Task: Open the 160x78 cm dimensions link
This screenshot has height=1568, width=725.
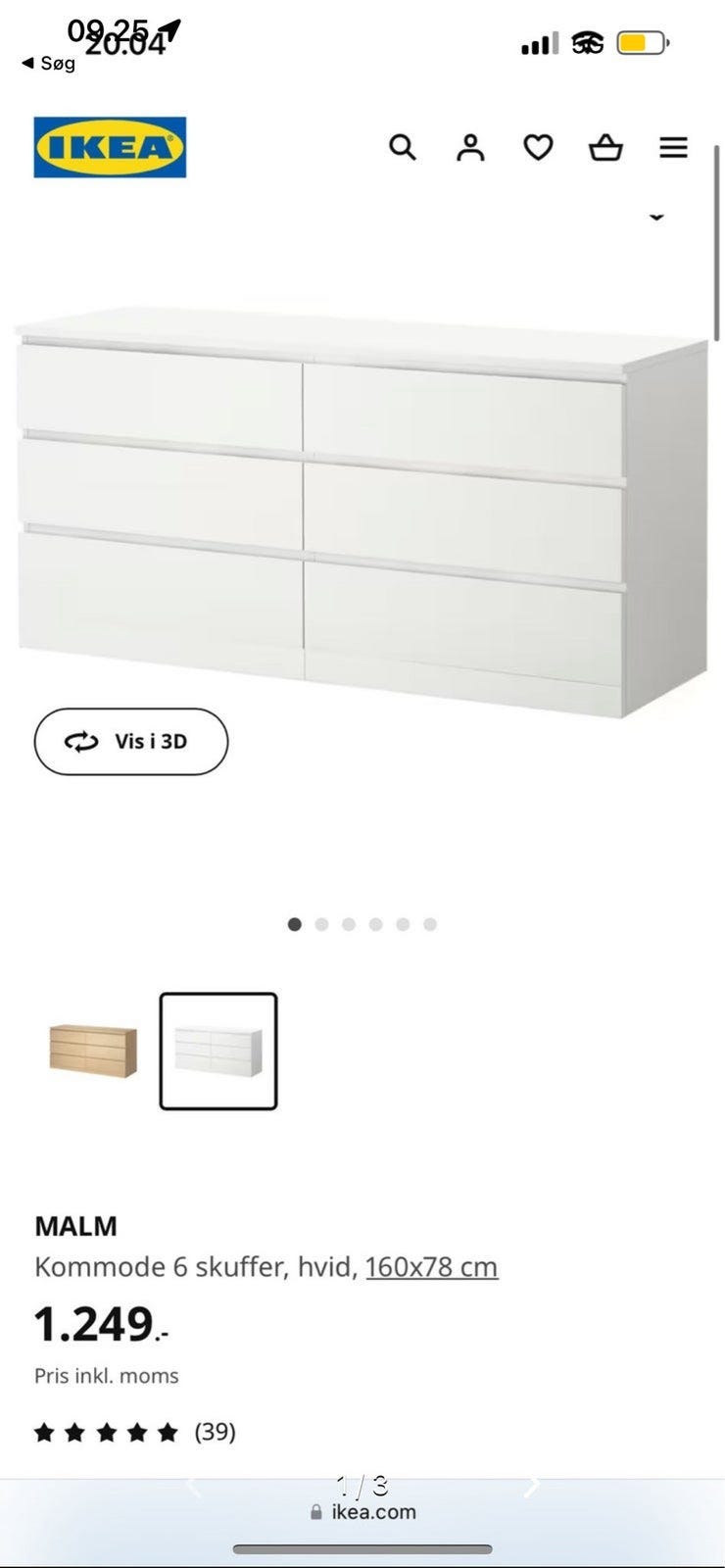Action: point(433,1266)
